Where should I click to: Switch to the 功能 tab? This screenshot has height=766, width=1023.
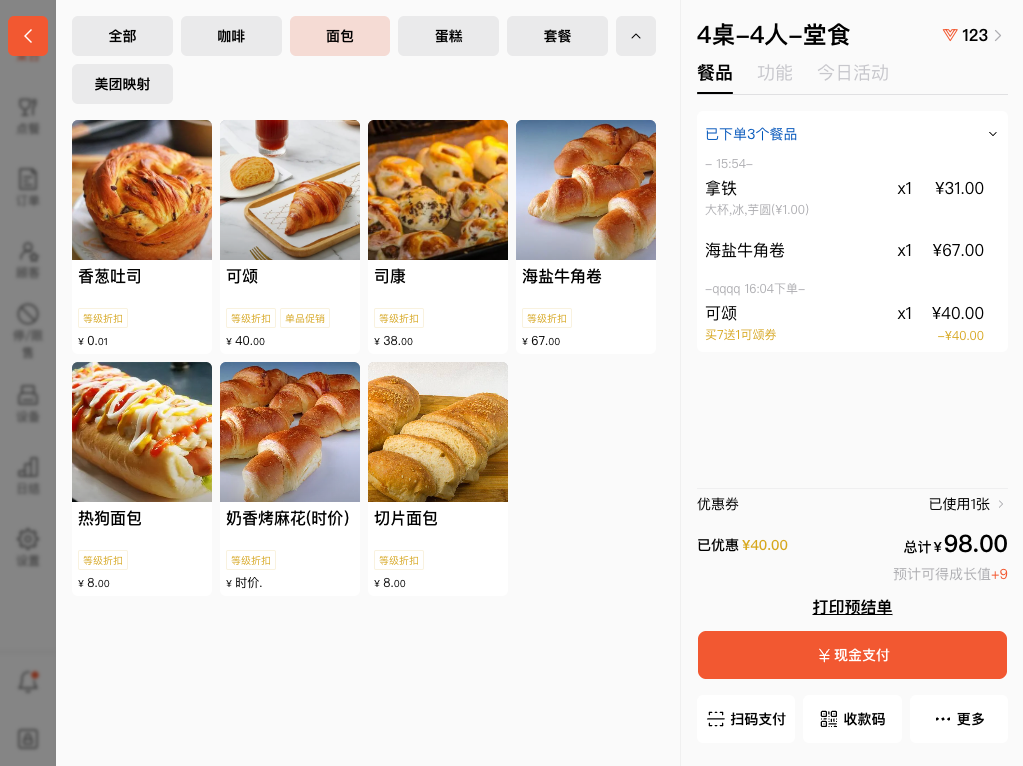774,73
